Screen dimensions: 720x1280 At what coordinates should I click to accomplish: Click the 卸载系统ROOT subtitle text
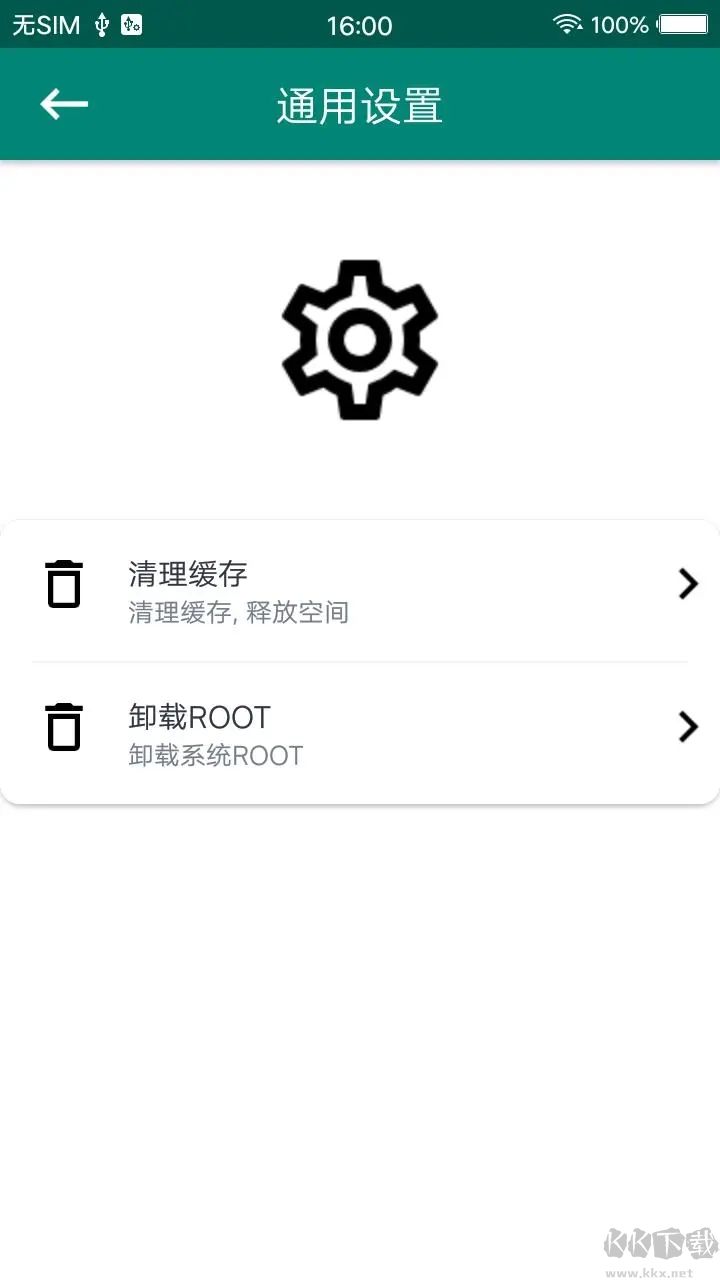(217, 755)
